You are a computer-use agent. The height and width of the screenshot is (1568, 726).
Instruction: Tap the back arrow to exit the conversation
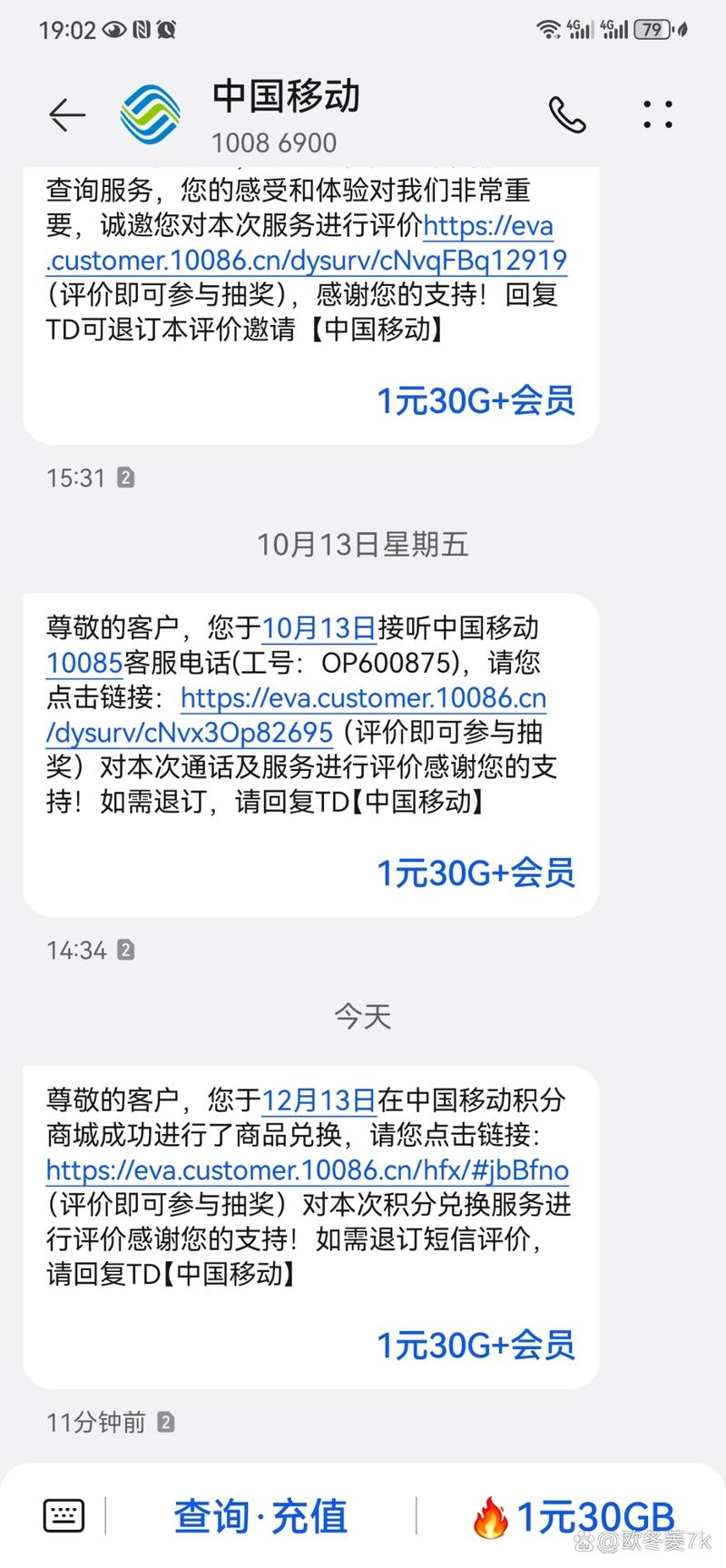pos(65,114)
